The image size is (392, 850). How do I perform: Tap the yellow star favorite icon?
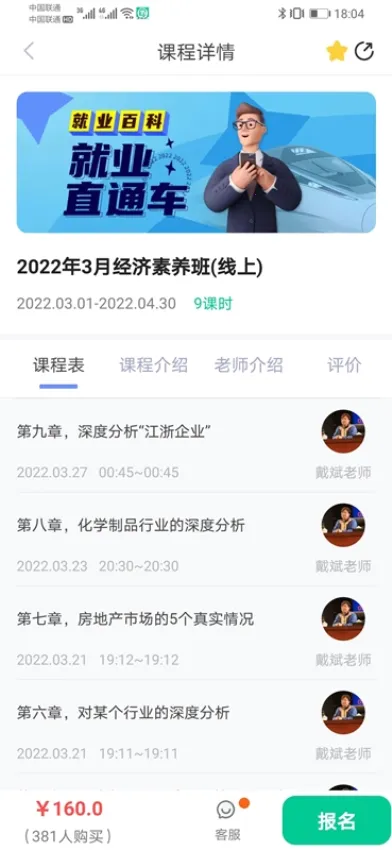coord(336,51)
